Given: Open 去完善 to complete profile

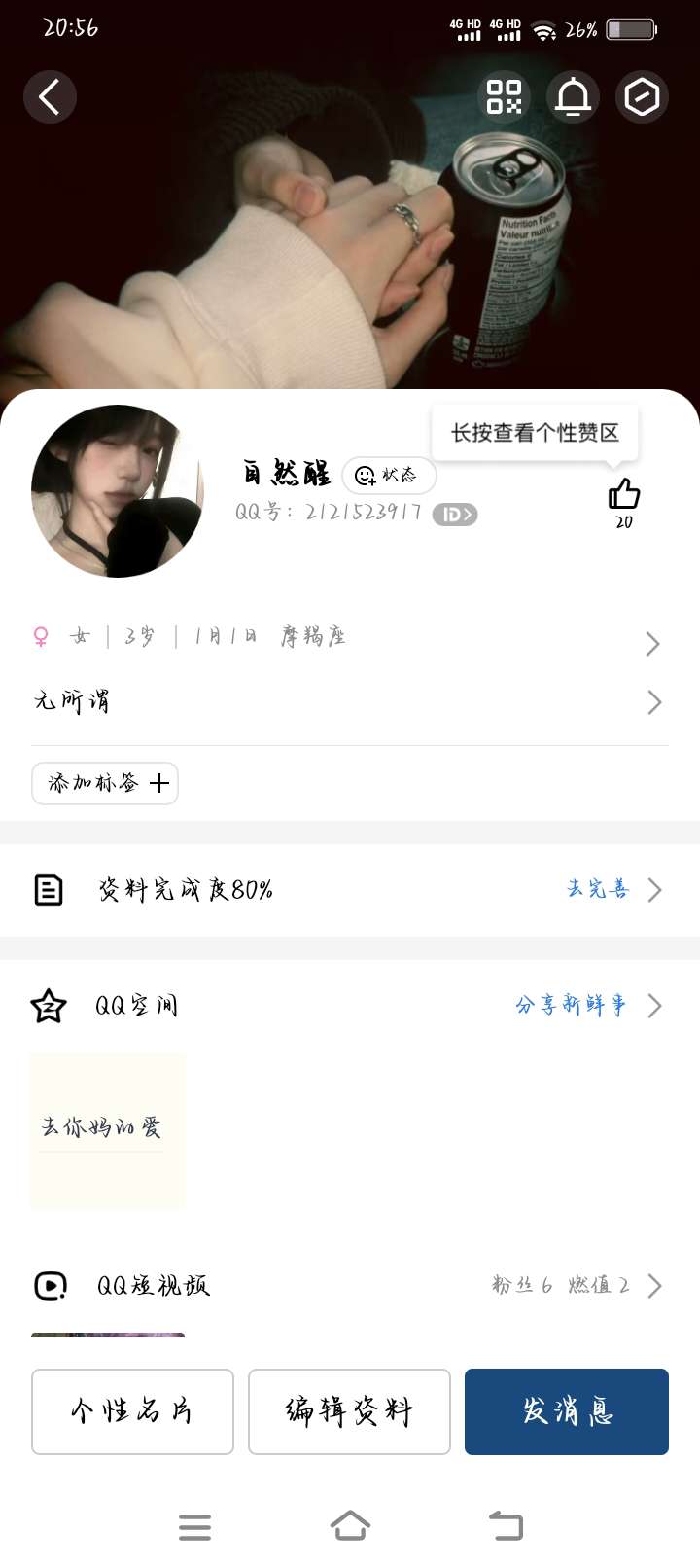Looking at the screenshot, I should [x=612, y=889].
